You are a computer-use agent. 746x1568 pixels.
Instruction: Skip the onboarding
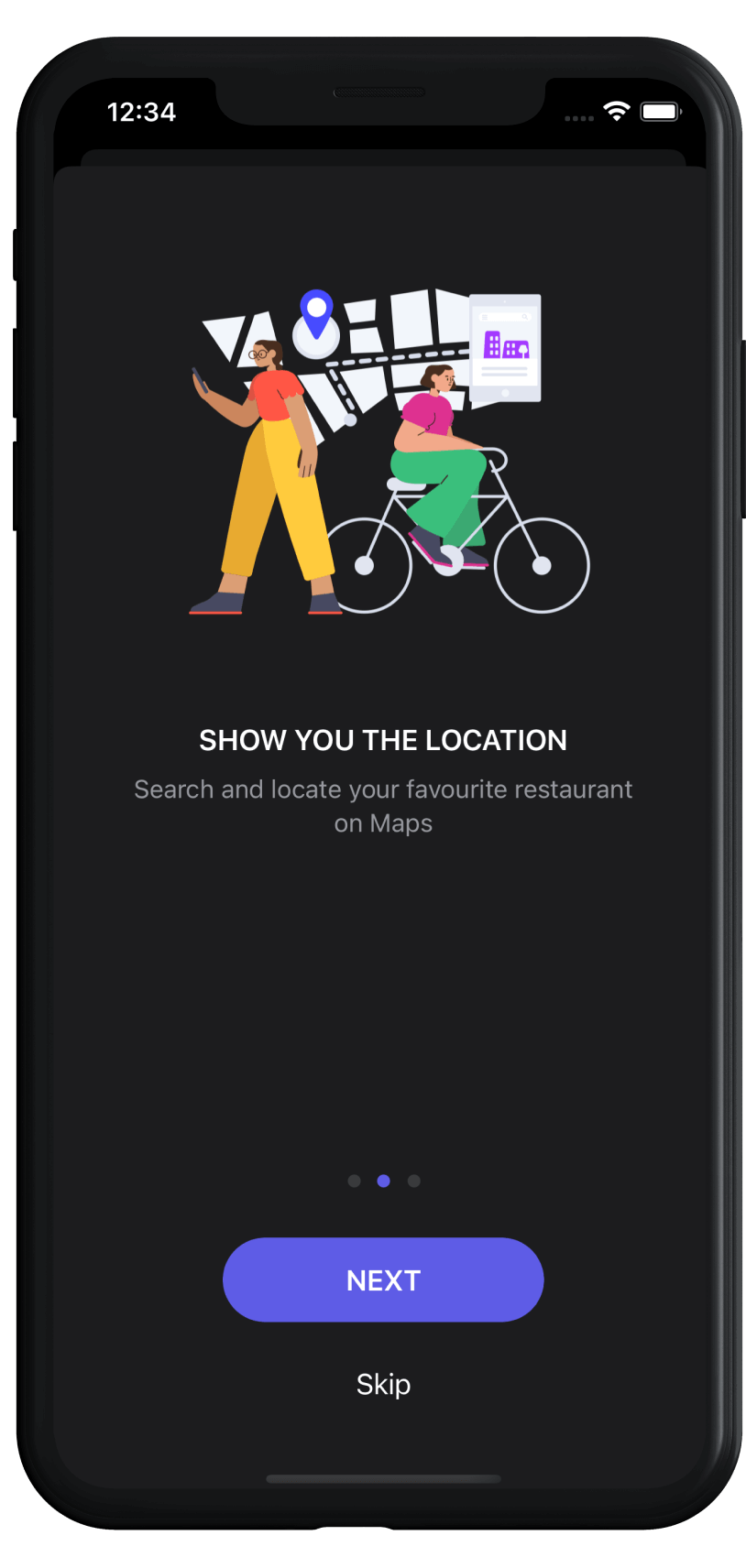383,1384
